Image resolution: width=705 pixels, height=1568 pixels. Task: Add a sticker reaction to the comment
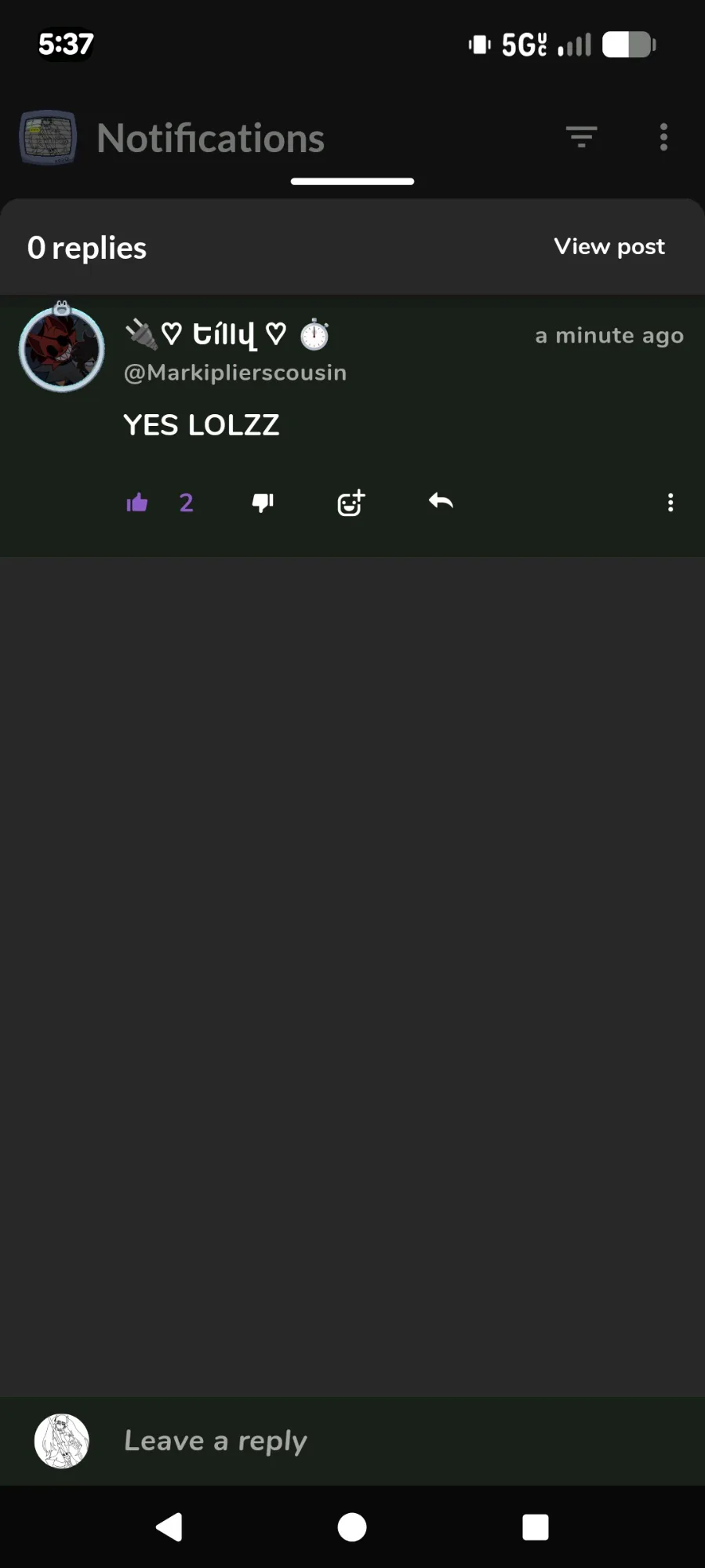351,503
